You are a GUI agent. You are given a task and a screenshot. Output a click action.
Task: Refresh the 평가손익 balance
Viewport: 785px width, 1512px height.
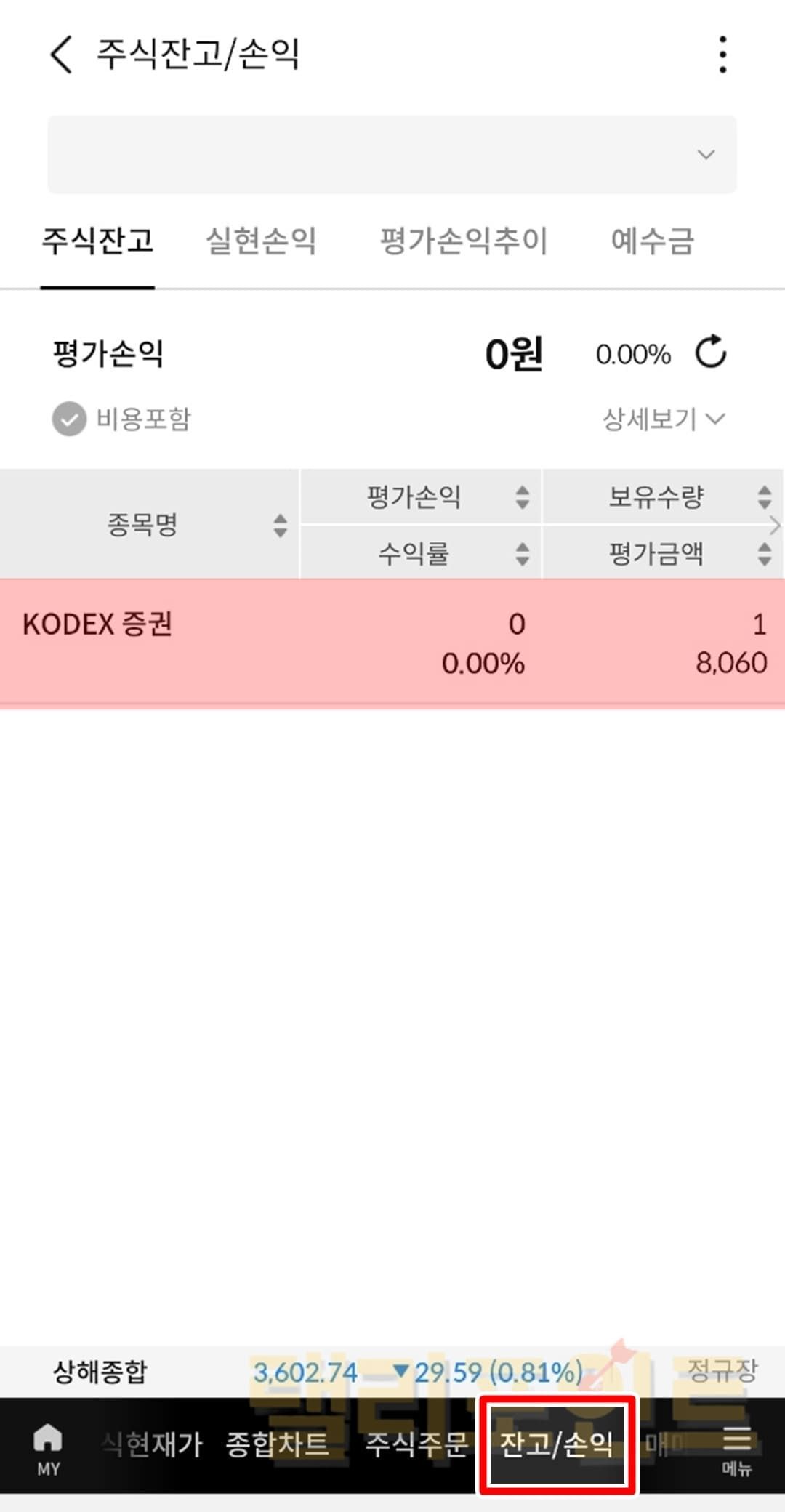(711, 353)
